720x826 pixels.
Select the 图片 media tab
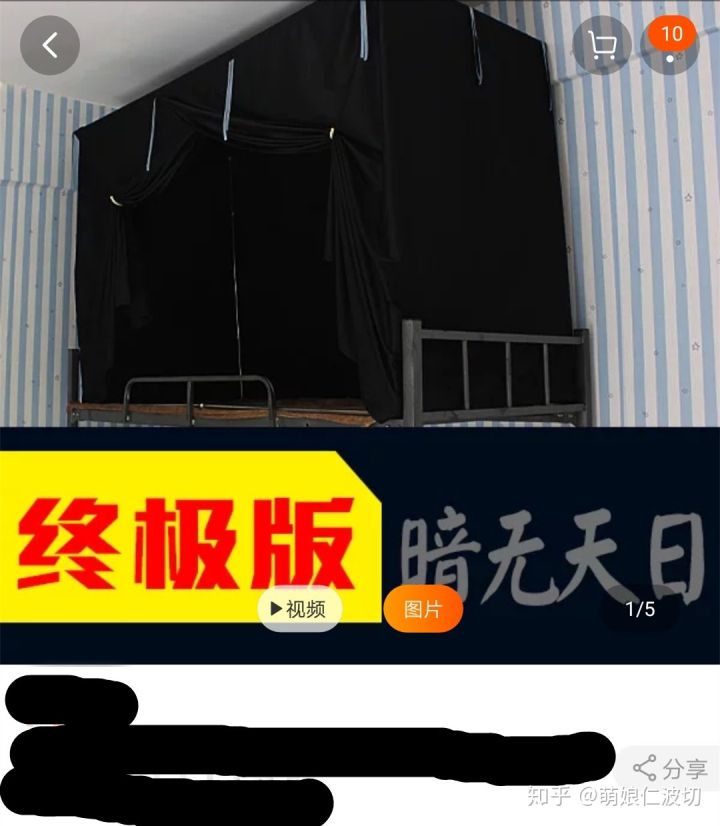(422, 609)
